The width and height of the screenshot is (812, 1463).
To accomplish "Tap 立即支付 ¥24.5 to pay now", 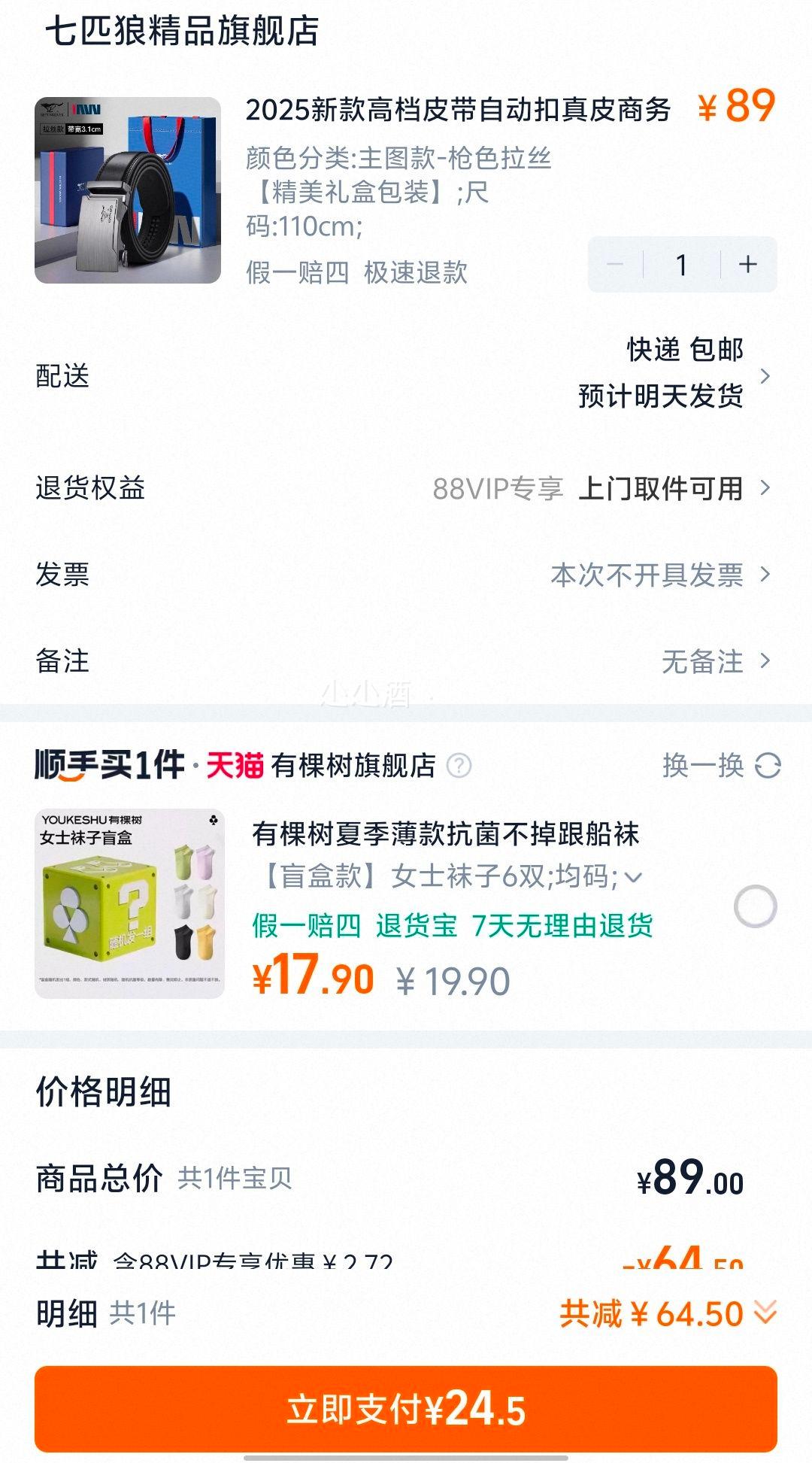I will tap(406, 1409).
